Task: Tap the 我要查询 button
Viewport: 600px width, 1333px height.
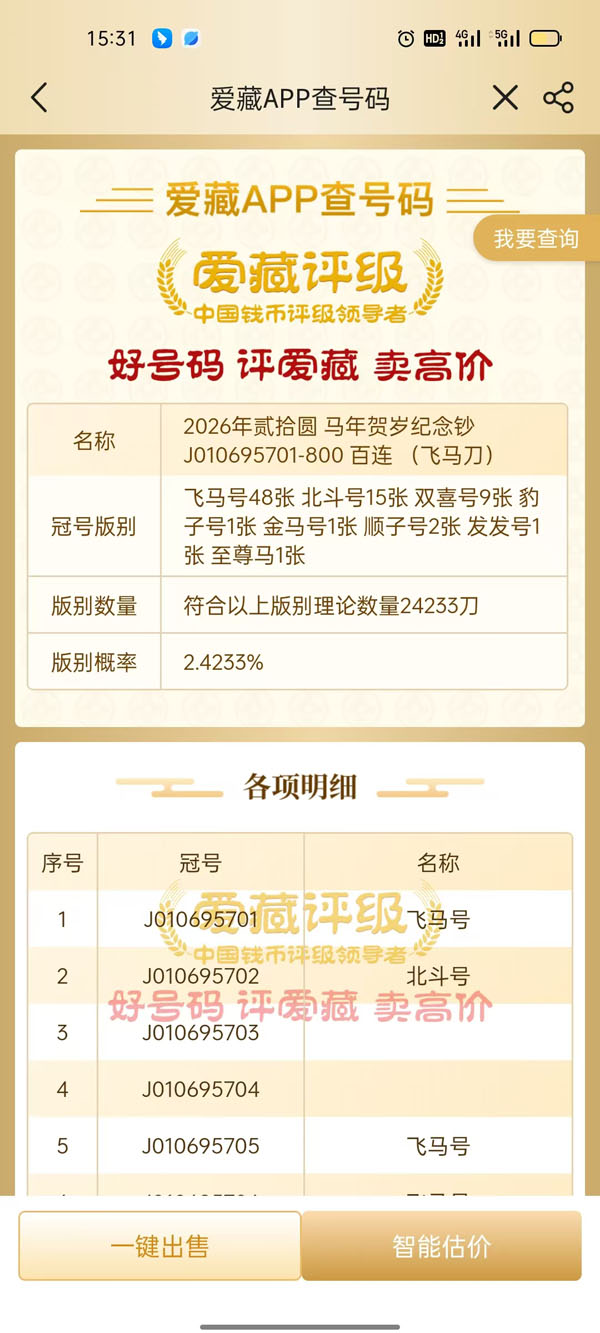Action: [x=536, y=239]
